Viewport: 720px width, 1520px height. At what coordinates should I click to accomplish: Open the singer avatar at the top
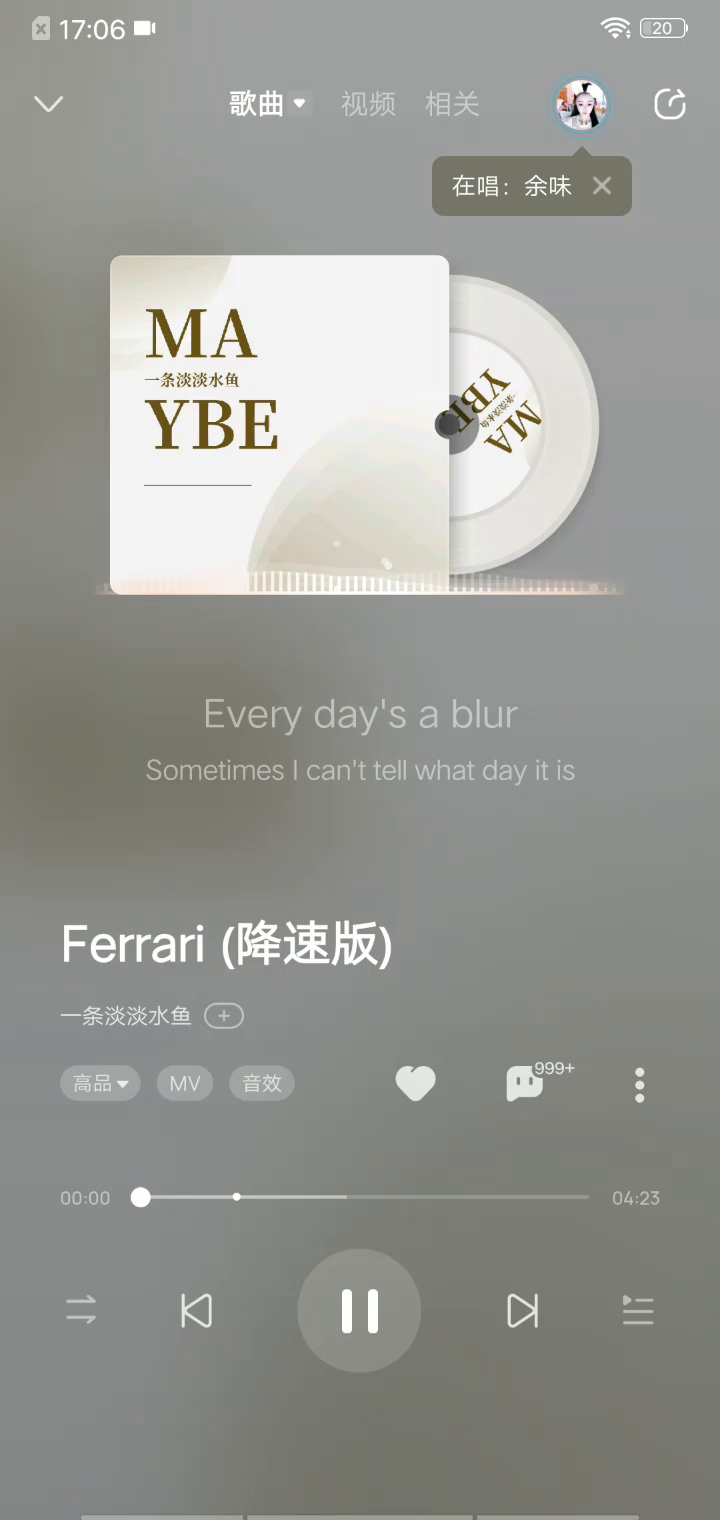pos(582,104)
